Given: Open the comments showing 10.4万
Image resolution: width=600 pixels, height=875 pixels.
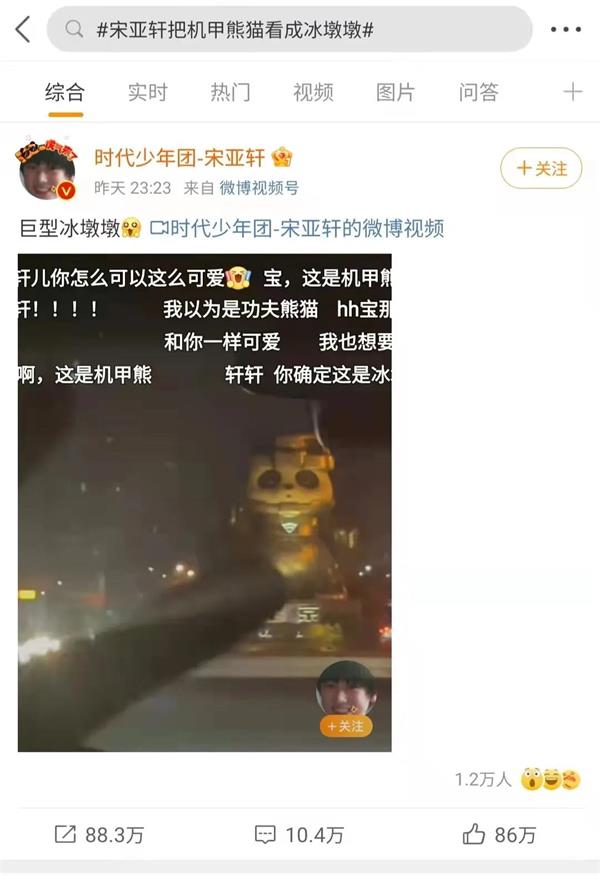Looking at the screenshot, I should click(x=299, y=834).
